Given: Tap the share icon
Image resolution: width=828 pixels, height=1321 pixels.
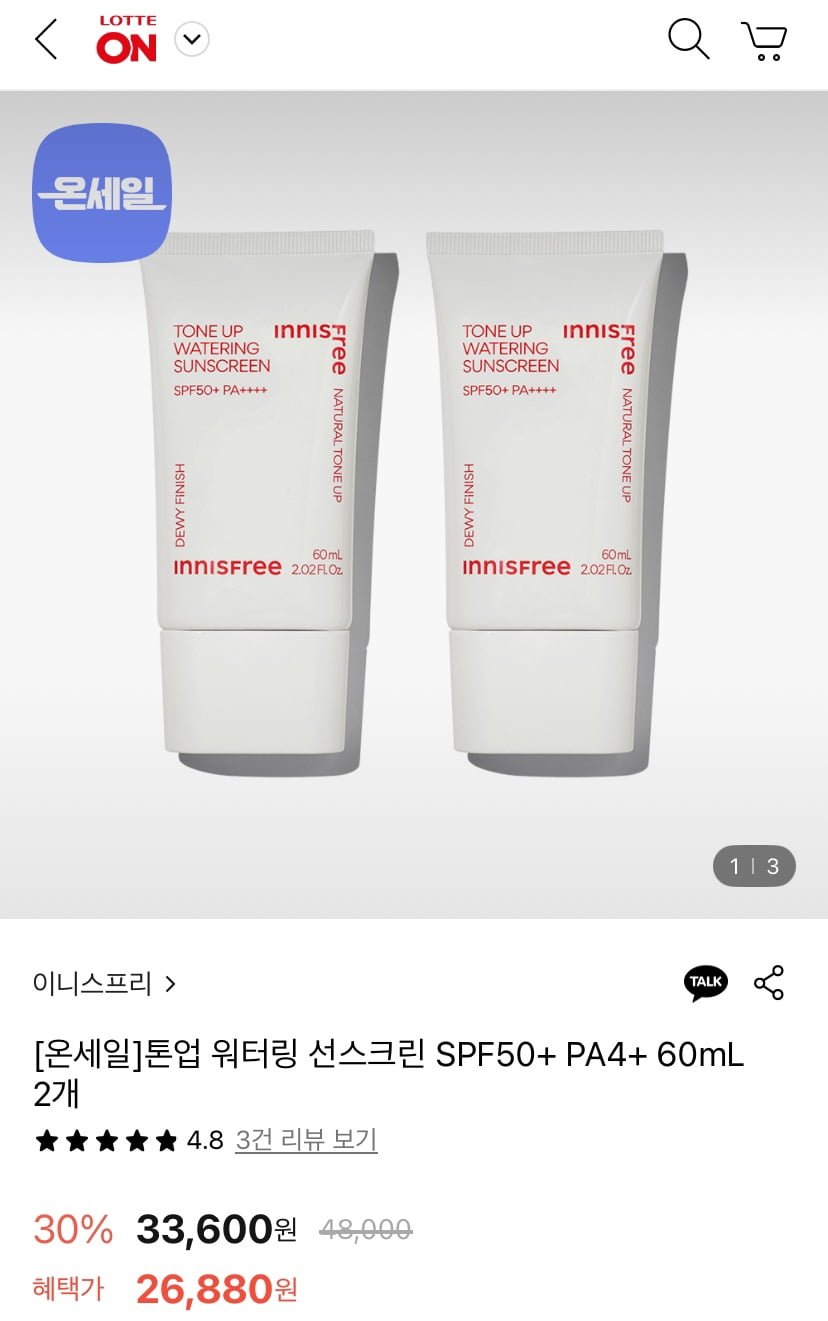Looking at the screenshot, I should click(769, 983).
